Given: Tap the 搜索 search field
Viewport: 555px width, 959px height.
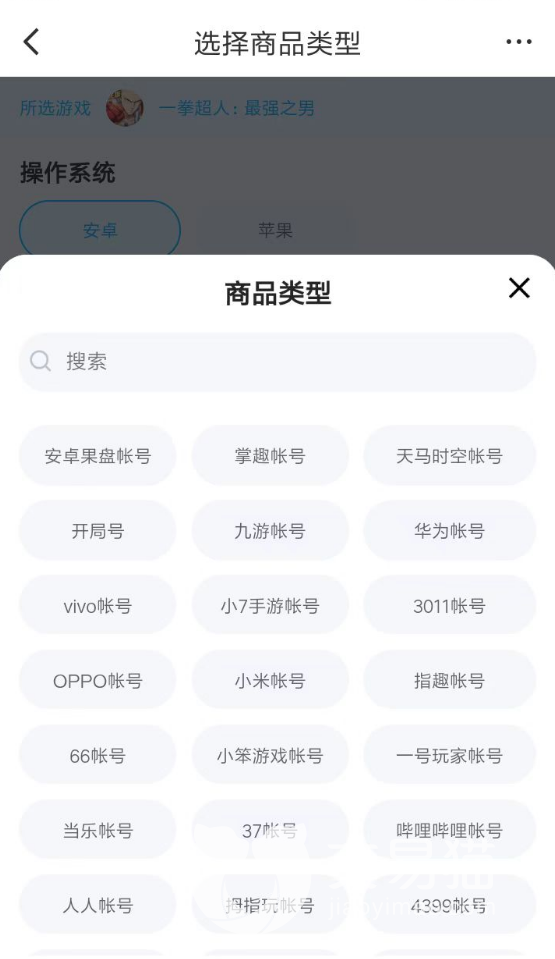Looking at the screenshot, I should (x=277, y=361).
